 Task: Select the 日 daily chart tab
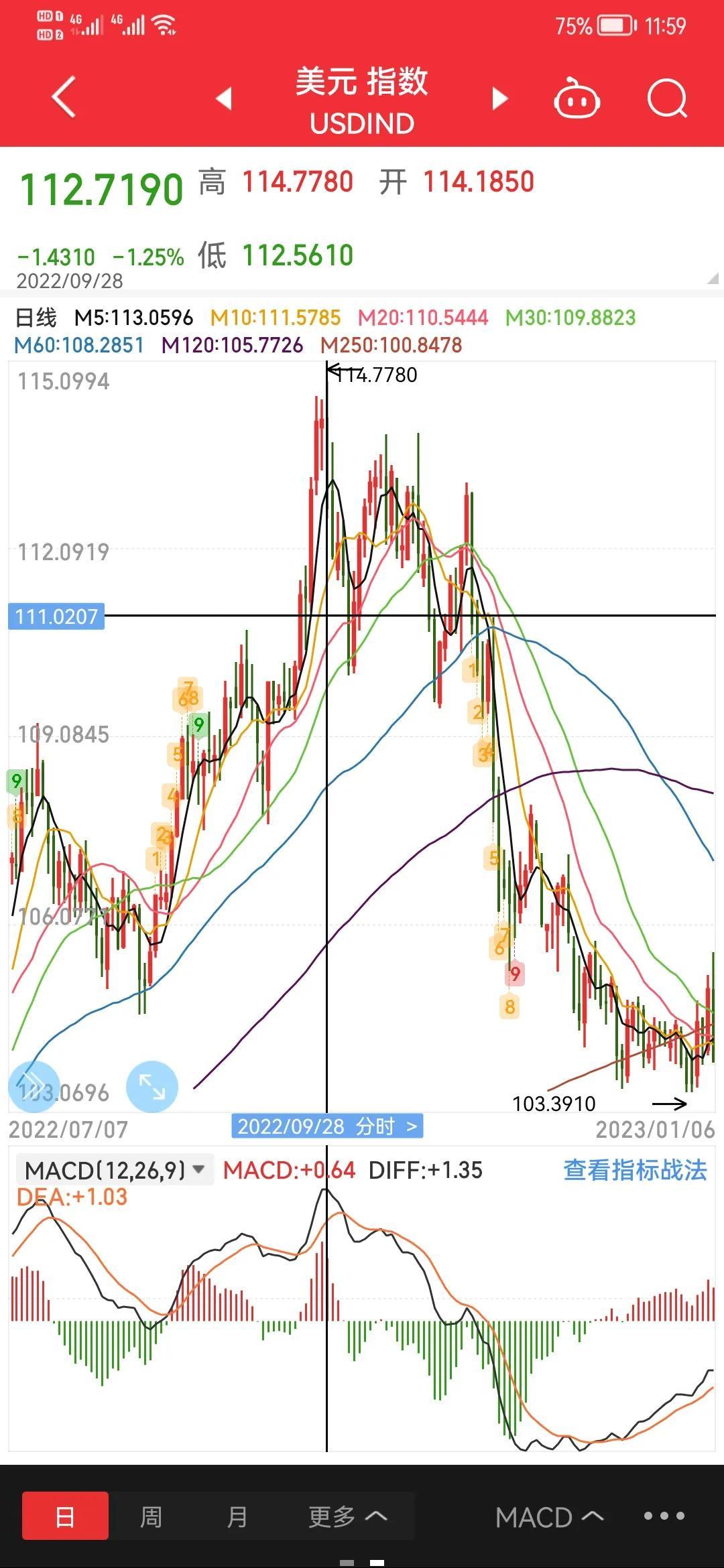(x=65, y=1516)
